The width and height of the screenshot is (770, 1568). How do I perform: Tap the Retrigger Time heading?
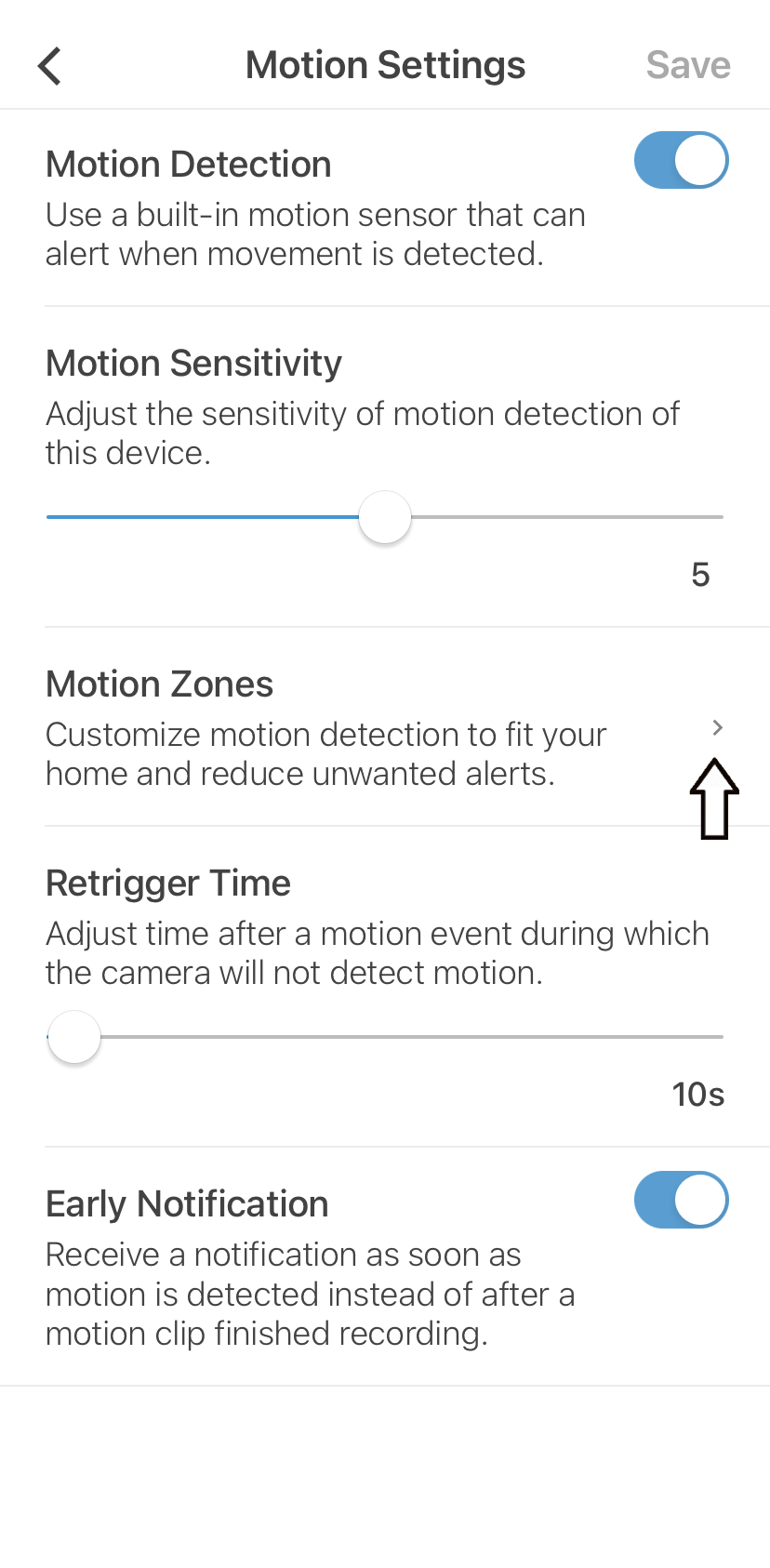(x=168, y=883)
